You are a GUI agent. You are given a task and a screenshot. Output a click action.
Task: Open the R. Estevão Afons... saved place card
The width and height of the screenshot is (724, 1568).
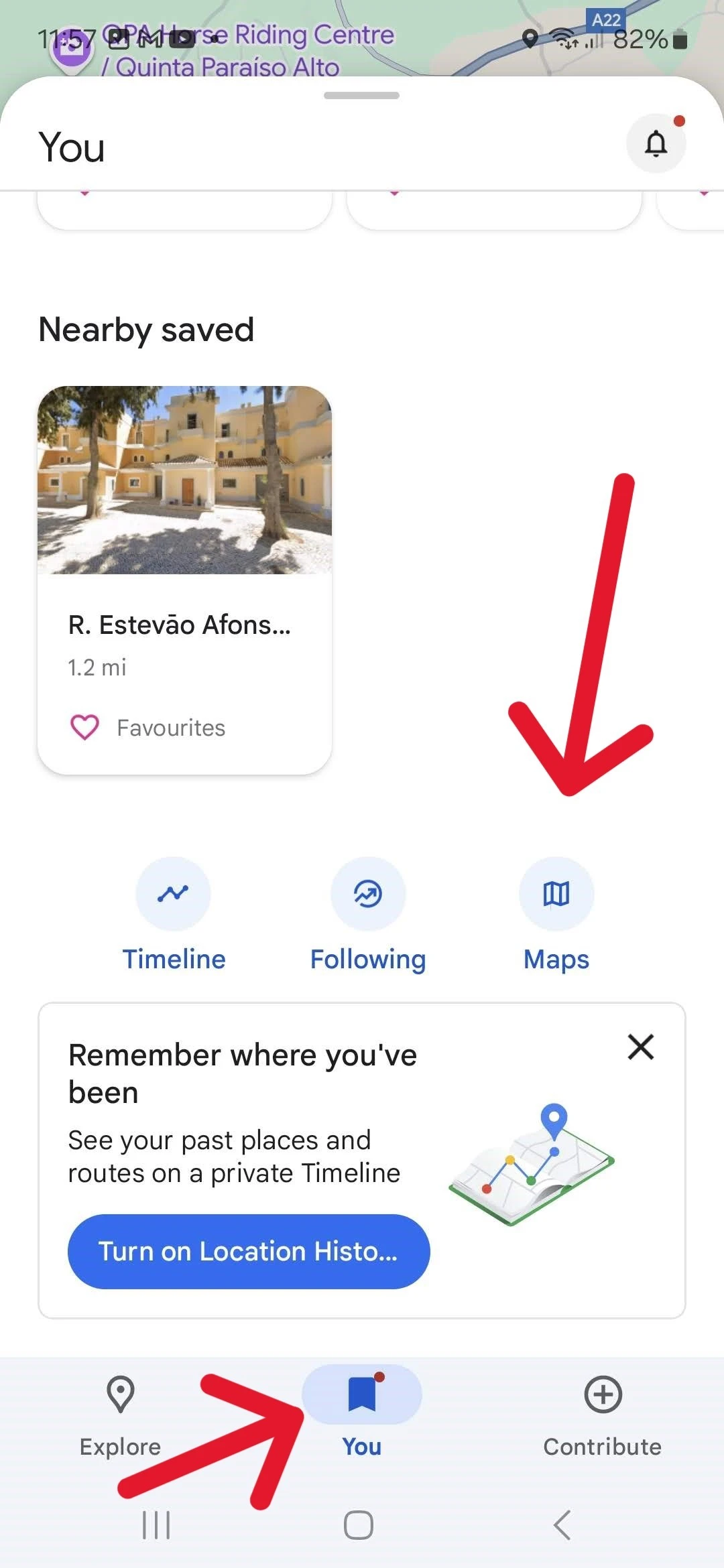point(184,580)
